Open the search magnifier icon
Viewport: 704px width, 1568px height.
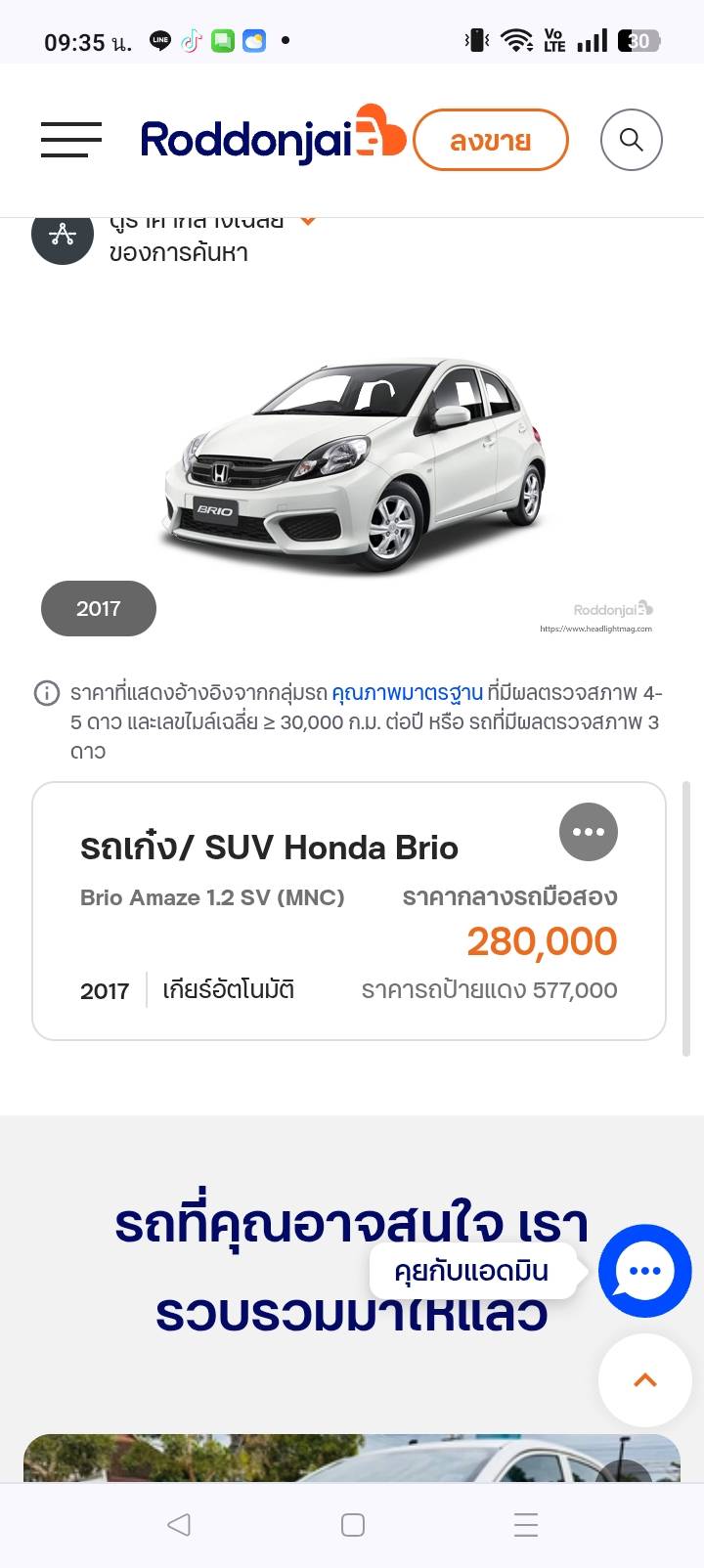point(631,141)
